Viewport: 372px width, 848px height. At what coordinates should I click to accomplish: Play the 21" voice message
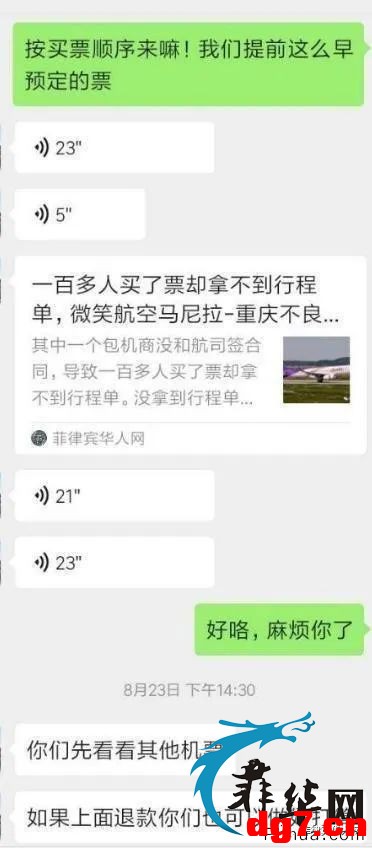(115, 495)
